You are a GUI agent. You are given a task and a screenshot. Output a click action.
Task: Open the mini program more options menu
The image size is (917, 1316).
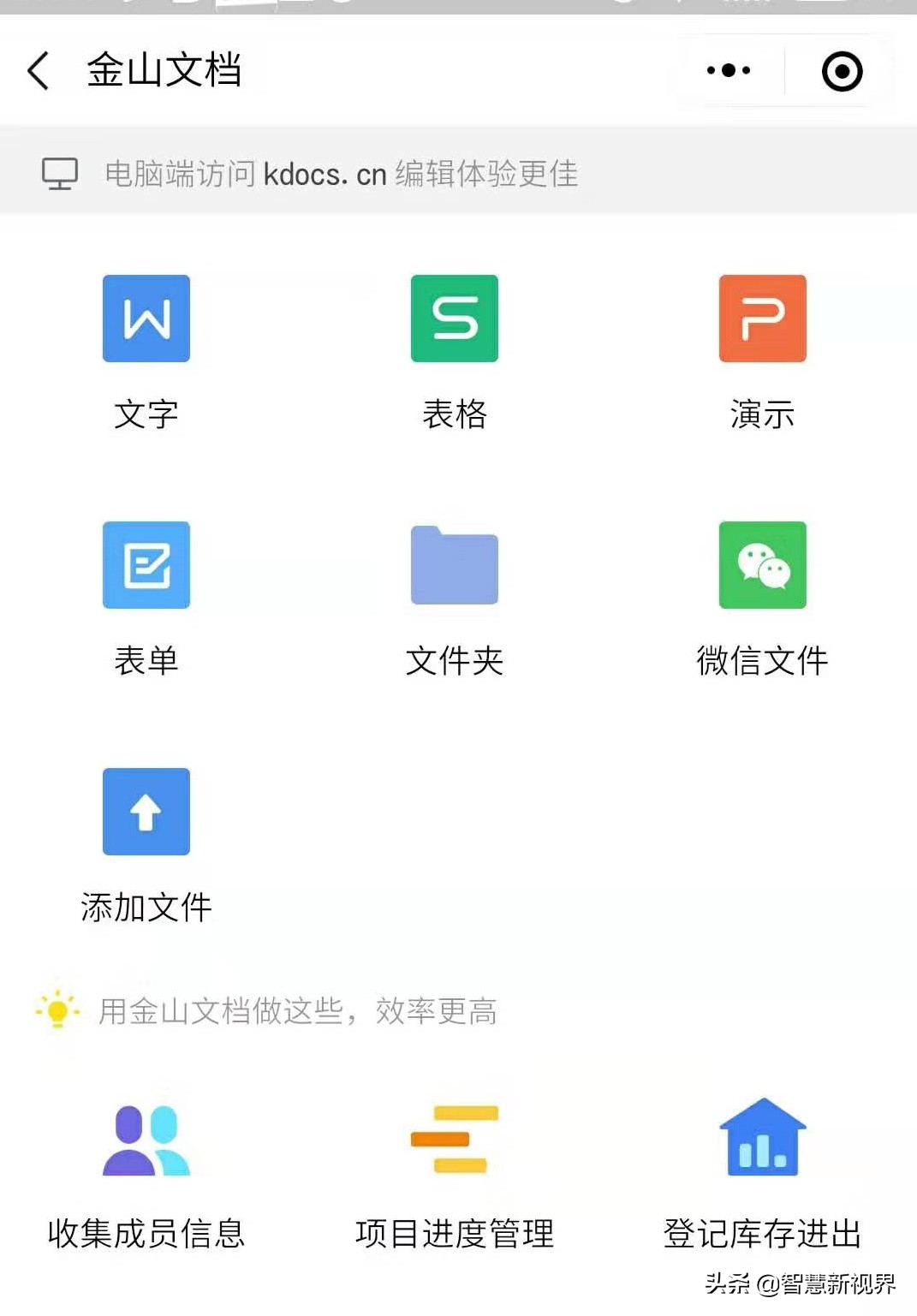pos(729,70)
